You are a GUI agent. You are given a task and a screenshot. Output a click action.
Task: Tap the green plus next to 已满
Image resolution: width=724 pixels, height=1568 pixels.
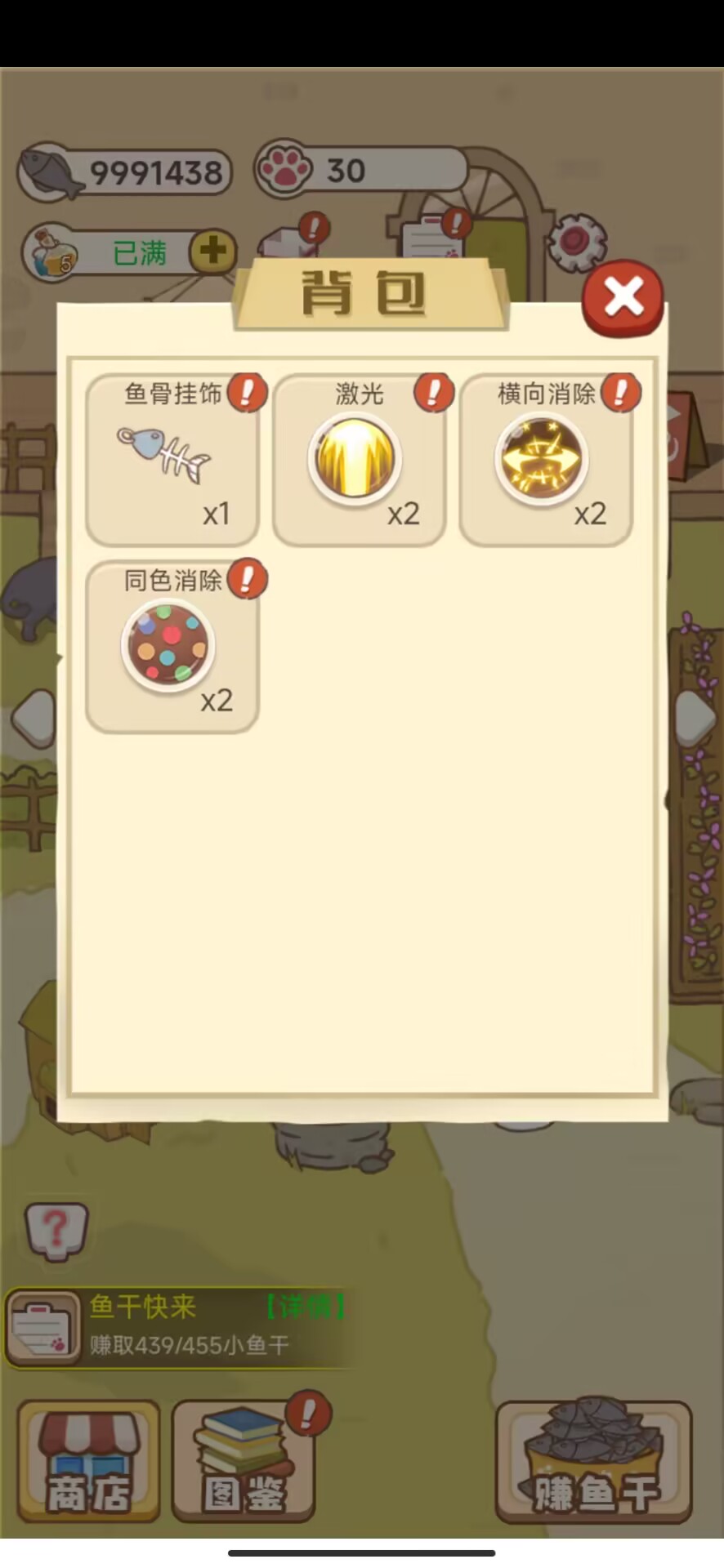coord(211,253)
